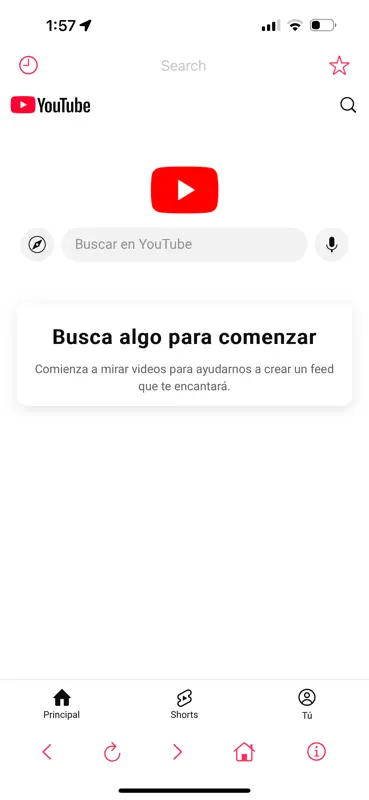Image resolution: width=369 pixels, height=800 pixels.
Task: Open browsing history clock icon
Action: click(x=29, y=65)
